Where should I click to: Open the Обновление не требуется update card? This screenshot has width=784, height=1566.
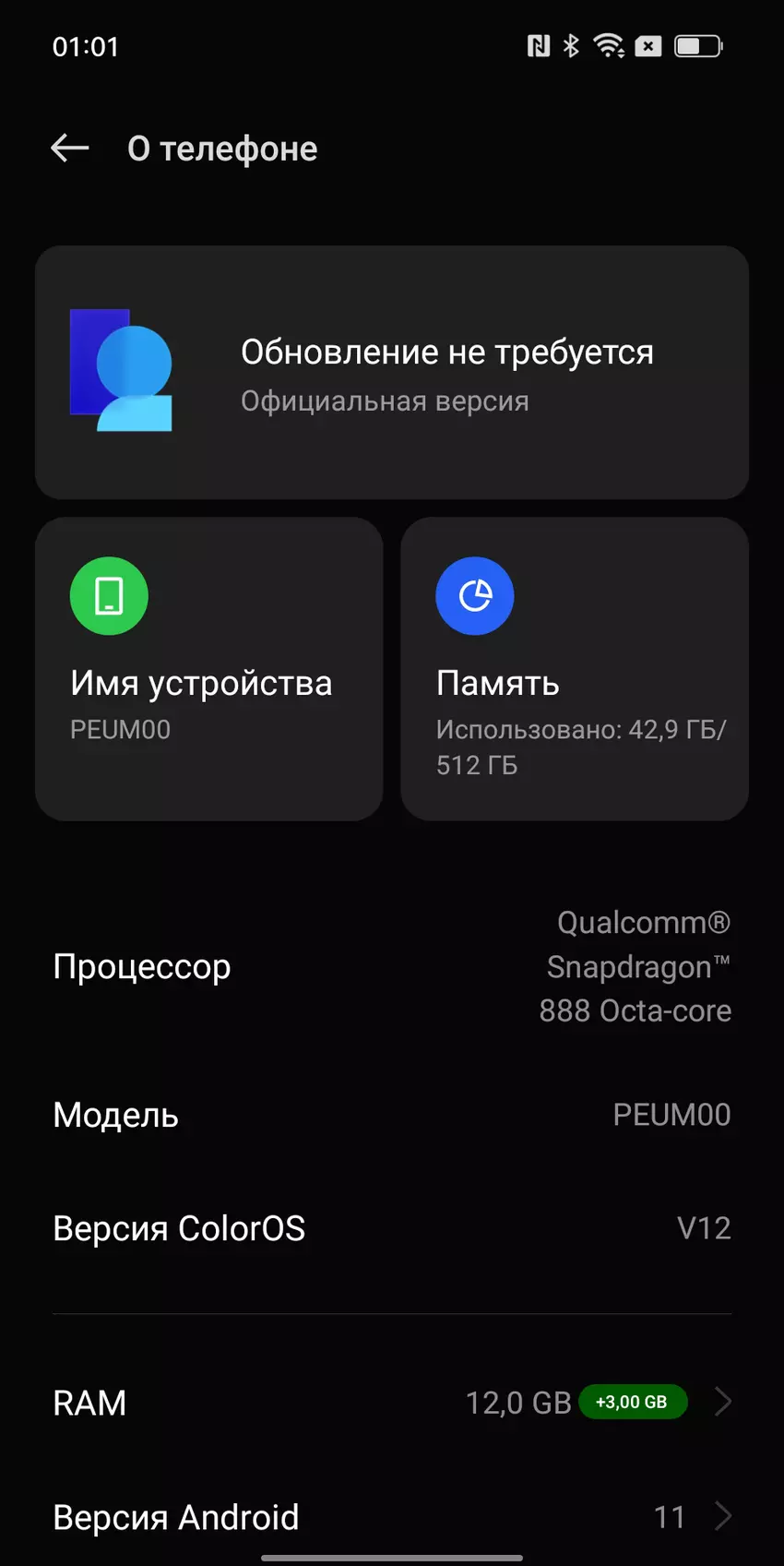tap(391, 373)
